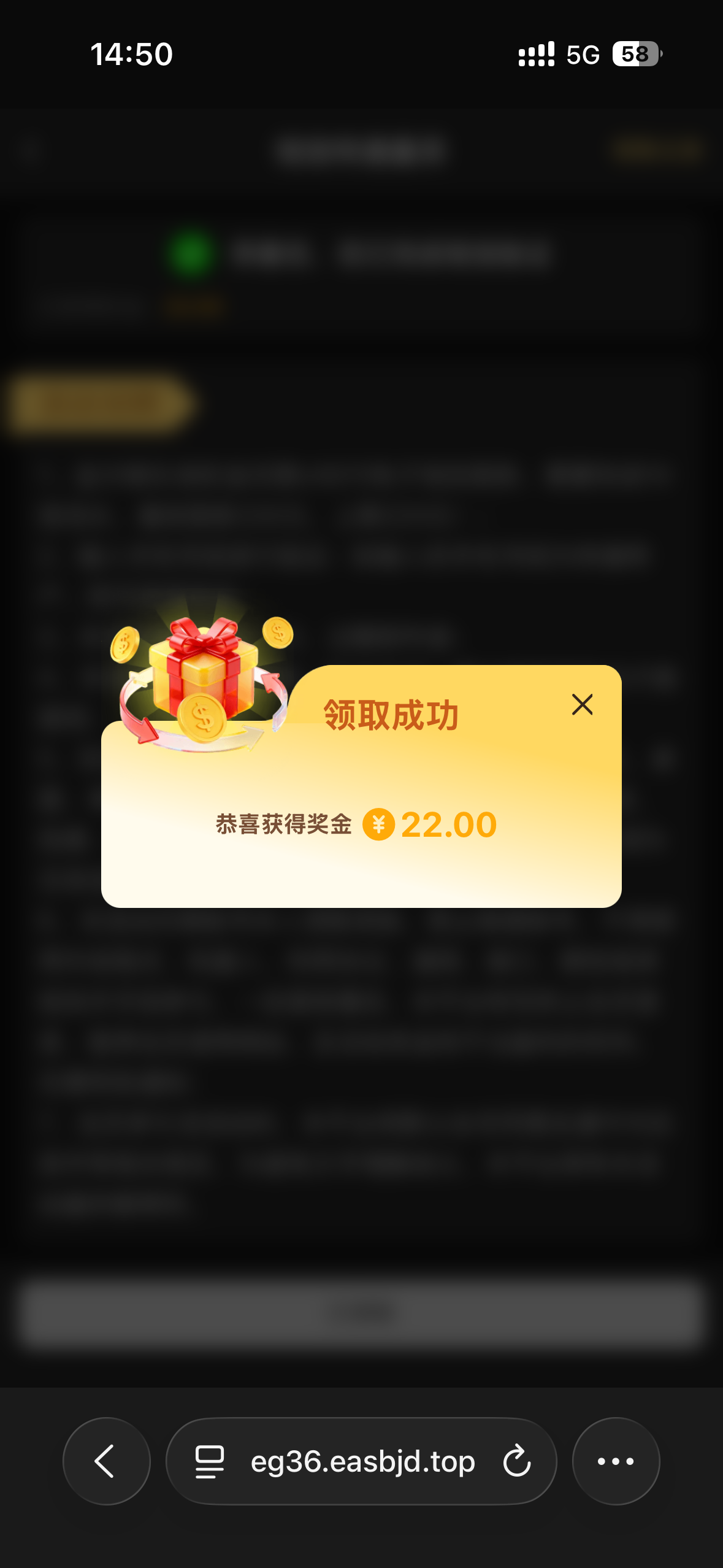Tap the 5G network label
Viewport: 723px width, 1568px height.
click(584, 55)
